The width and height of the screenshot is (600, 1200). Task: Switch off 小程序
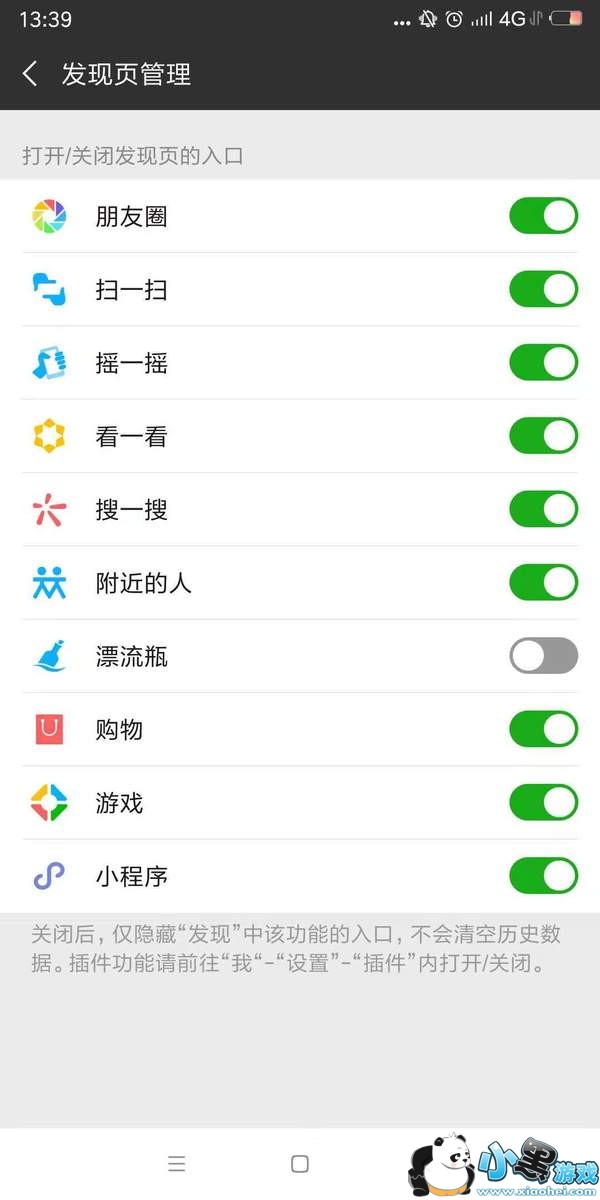click(x=543, y=876)
